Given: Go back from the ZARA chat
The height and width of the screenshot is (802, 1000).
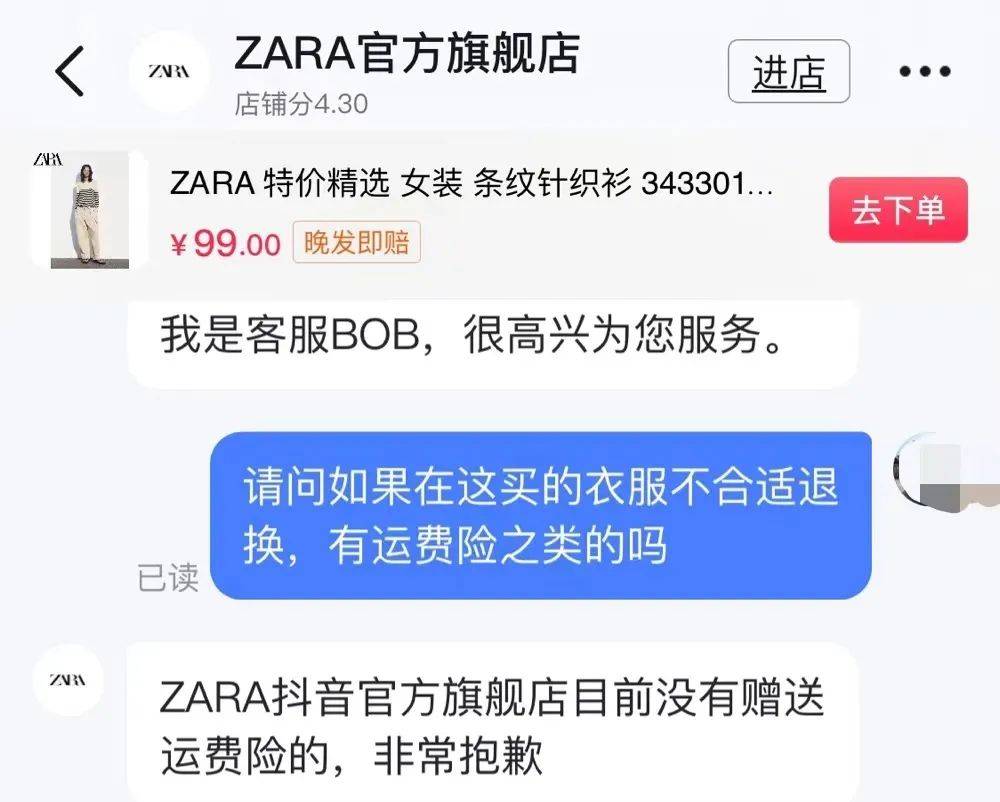Looking at the screenshot, I should click(70, 72).
